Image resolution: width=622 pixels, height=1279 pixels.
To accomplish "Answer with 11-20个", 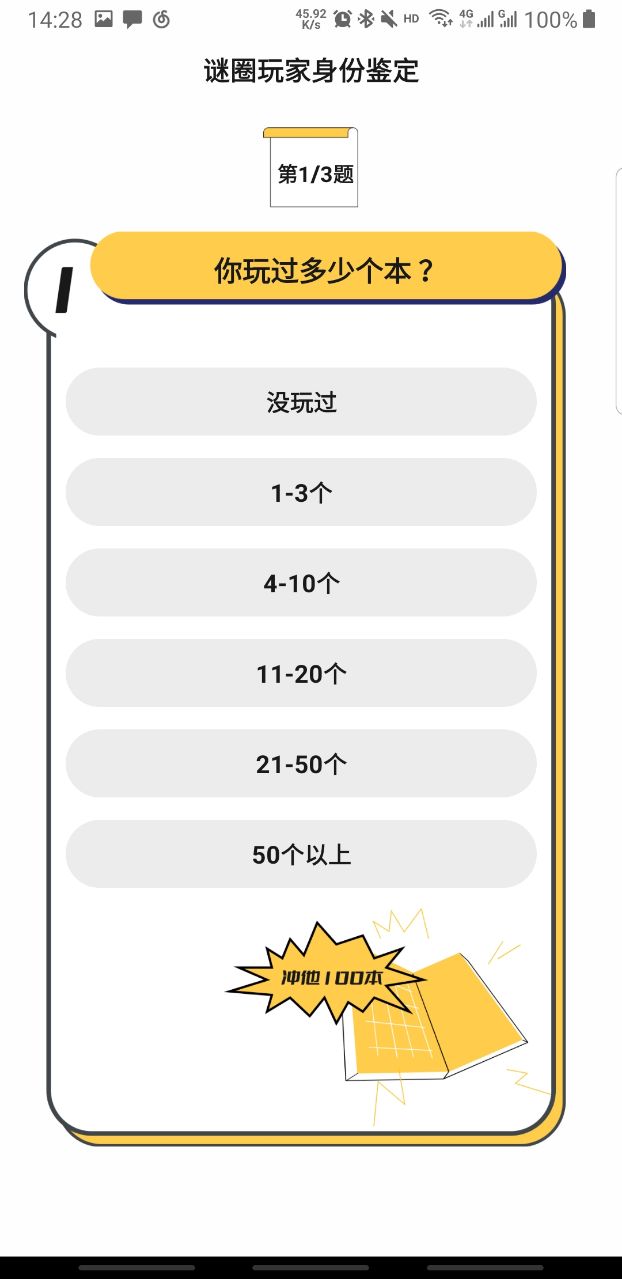I will tap(301, 673).
